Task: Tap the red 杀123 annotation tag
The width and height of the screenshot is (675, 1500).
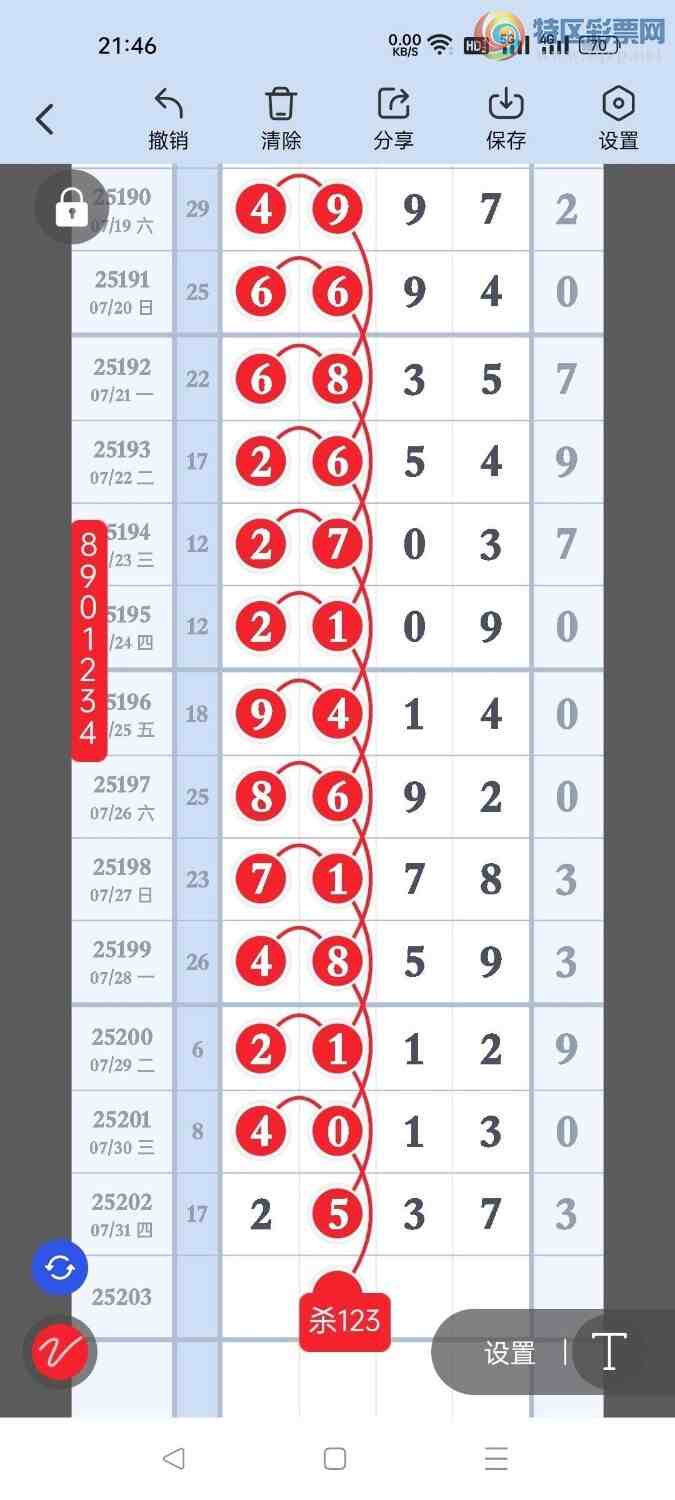Action: click(x=344, y=1321)
